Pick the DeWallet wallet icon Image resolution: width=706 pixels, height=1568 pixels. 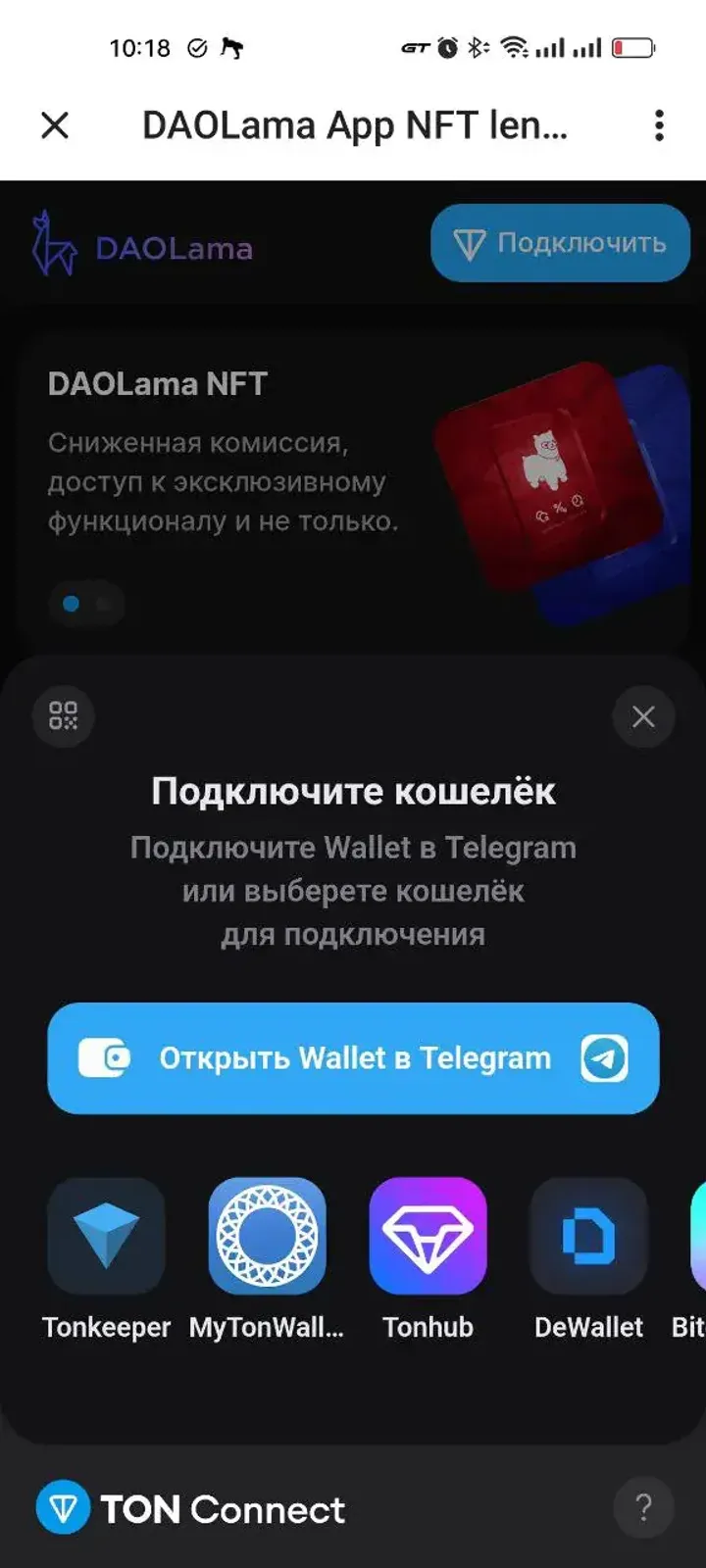click(x=588, y=1235)
